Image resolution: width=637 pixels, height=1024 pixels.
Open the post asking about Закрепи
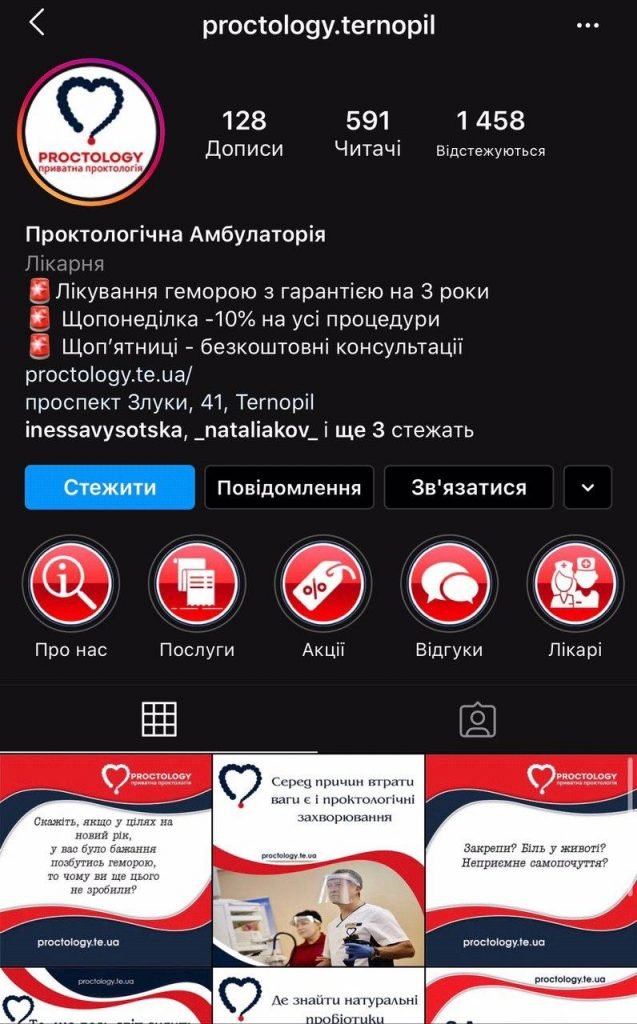pos(531,860)
